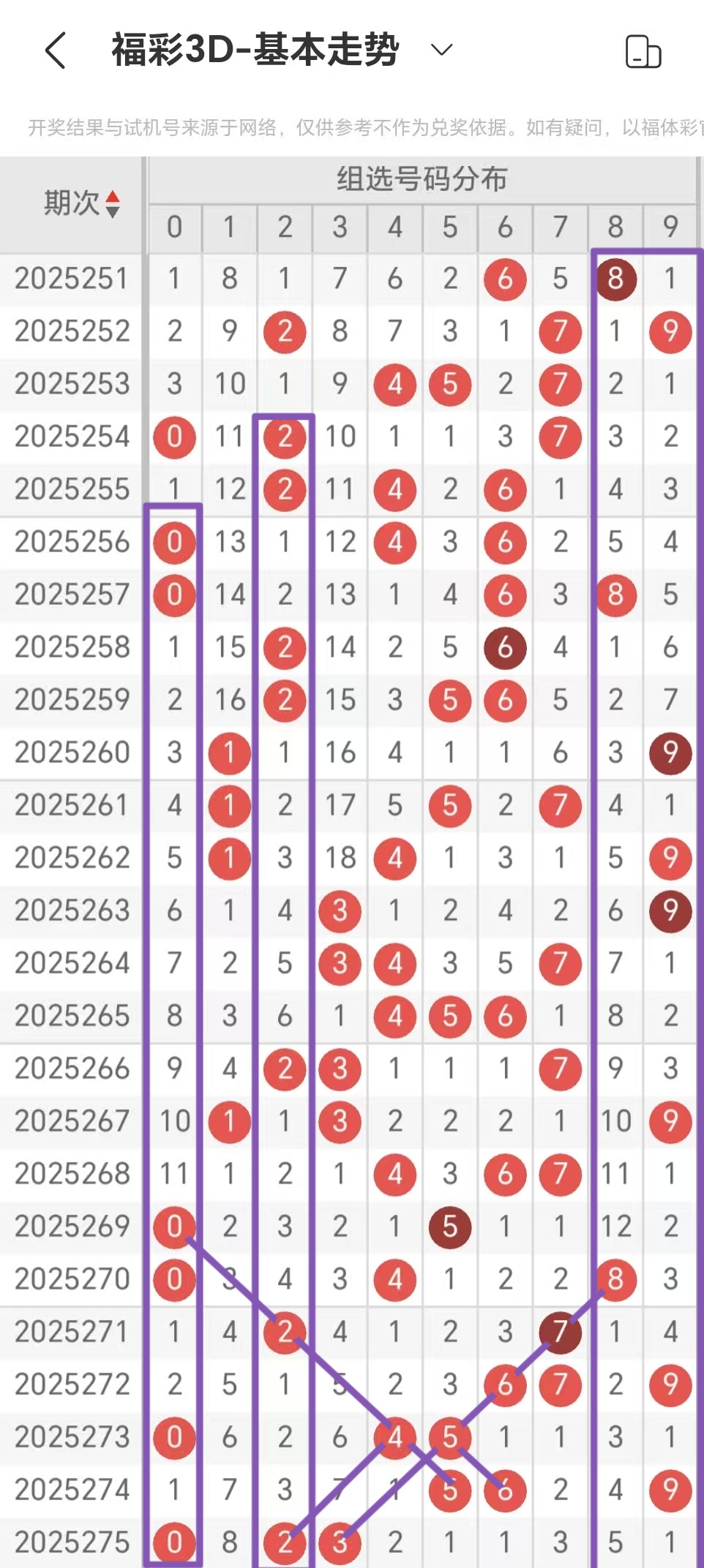The image size is (704, 1568).
Task: Expand the 福彩3D-基本走势 title dropdown
Action: click(441, 50)
